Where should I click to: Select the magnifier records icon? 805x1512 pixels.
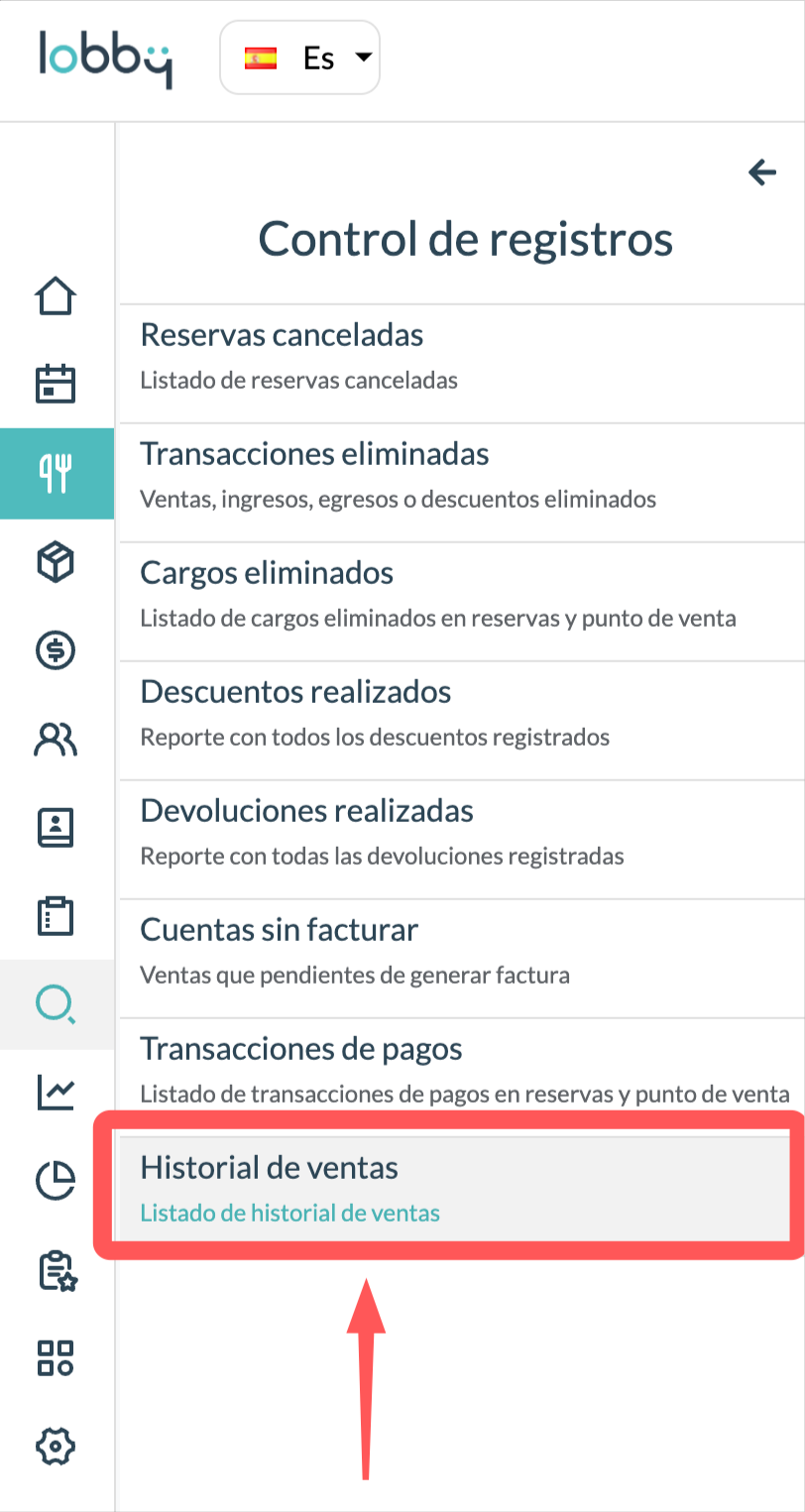56,1004
